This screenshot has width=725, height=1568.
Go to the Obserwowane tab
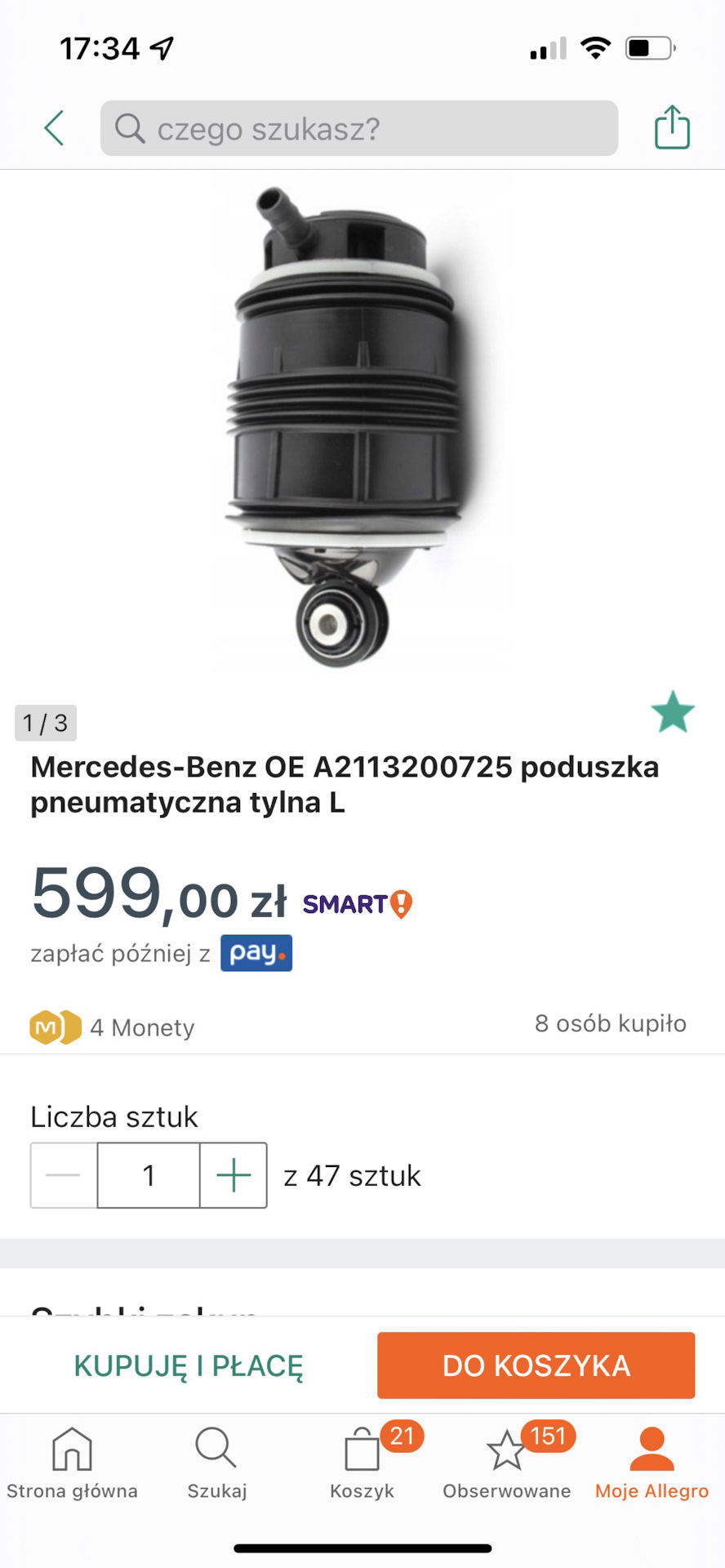(506, 1463)
